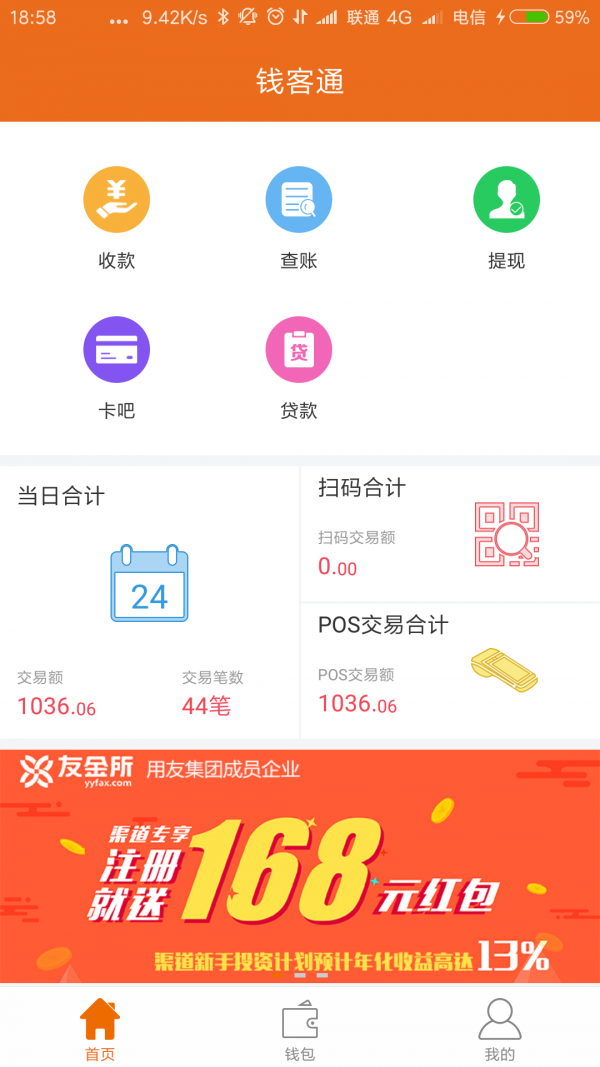Open the 友金所 168元红包 banner
Screen dimensions: 600x1067
click(300, 865)
